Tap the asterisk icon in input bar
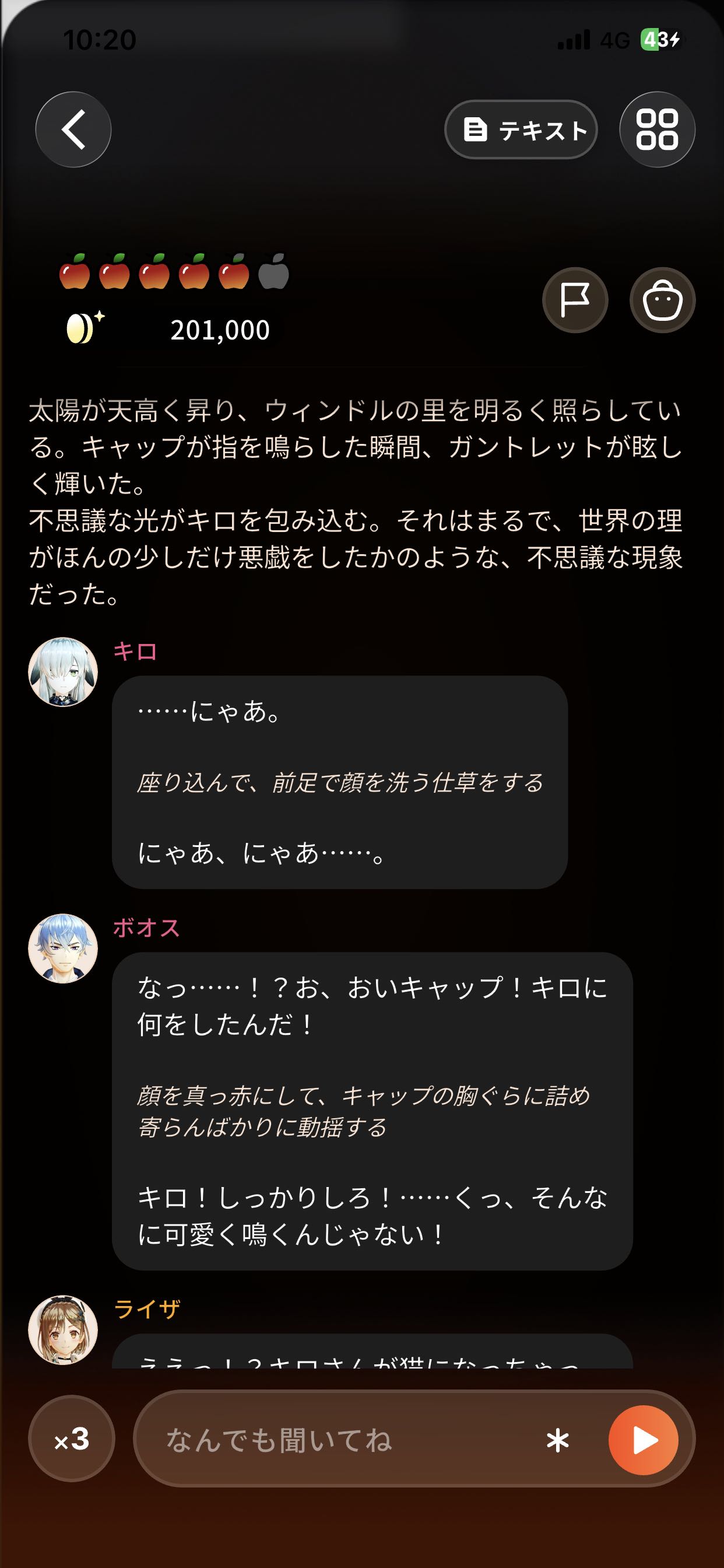The width and height of the screenshot is (724, 1568). [x=557, y=1441]
